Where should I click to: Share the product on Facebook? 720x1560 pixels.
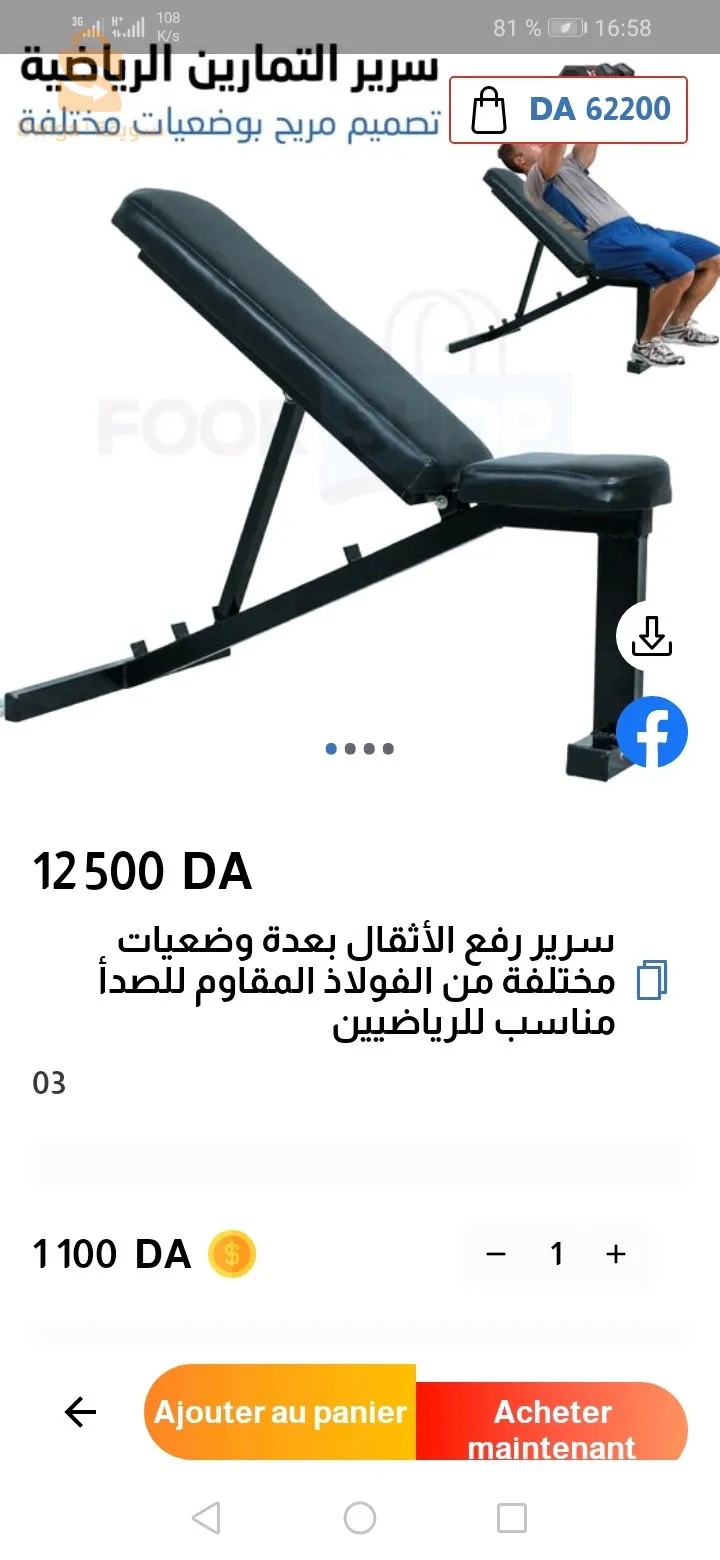point(651,732)
